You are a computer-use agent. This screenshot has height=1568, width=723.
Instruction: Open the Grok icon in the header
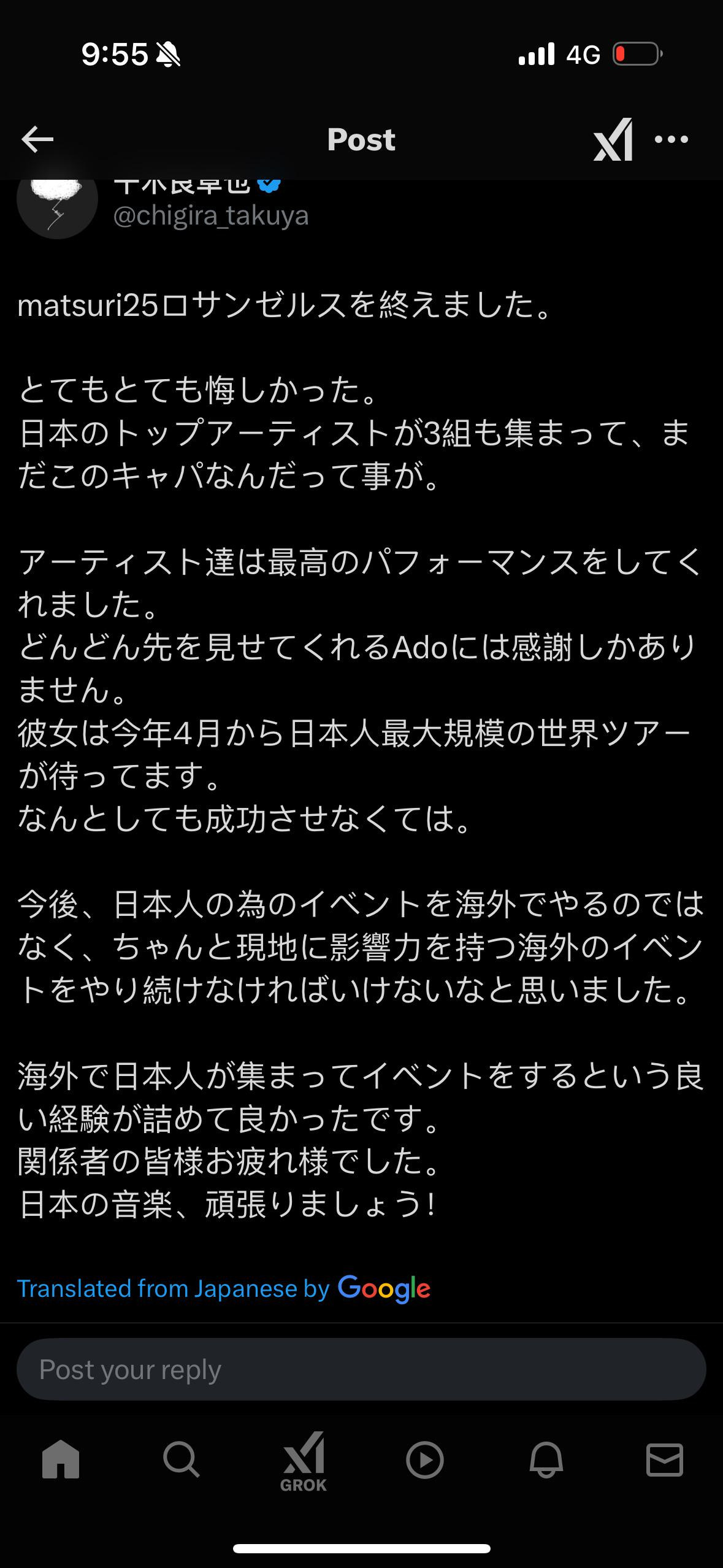pos(613,140)
